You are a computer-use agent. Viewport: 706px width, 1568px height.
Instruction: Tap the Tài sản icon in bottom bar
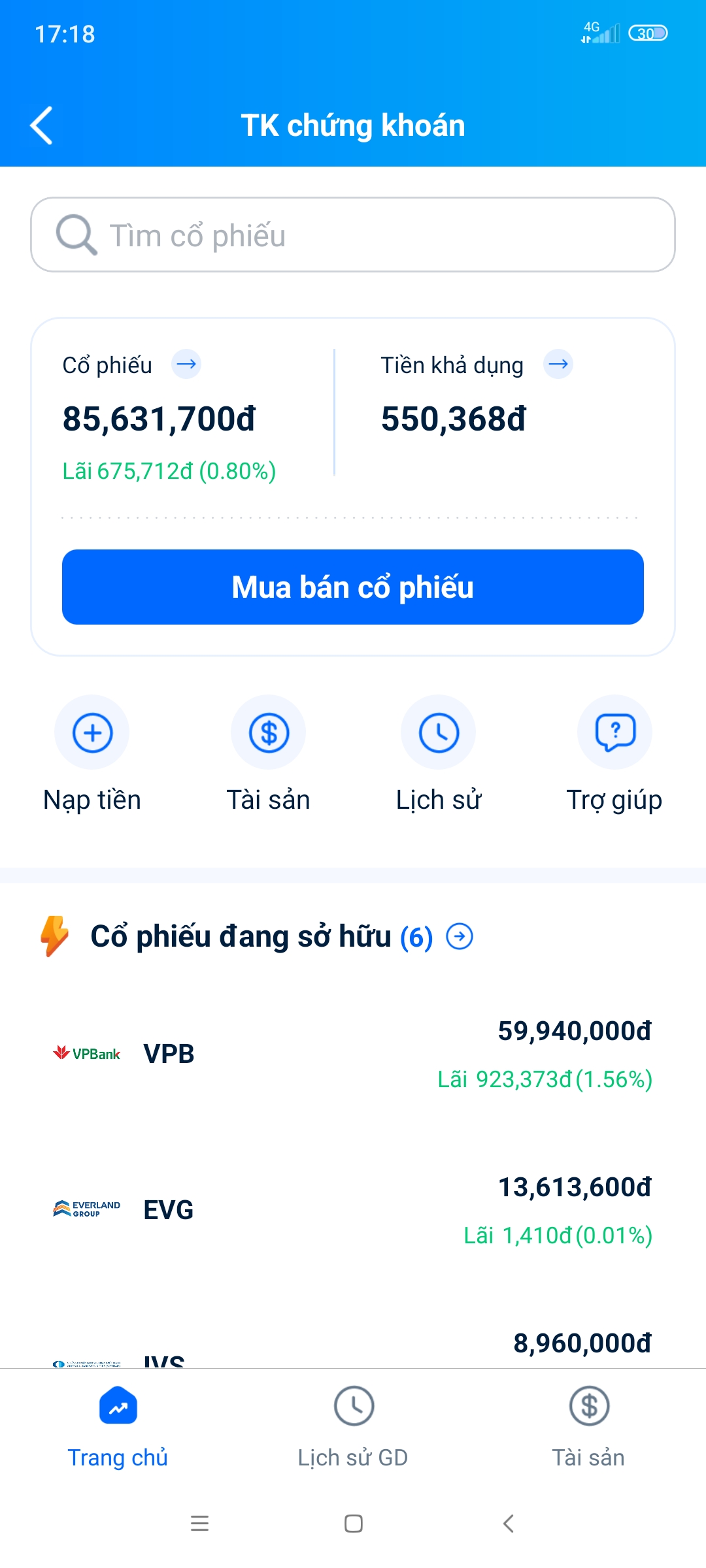click(588, 1405)
